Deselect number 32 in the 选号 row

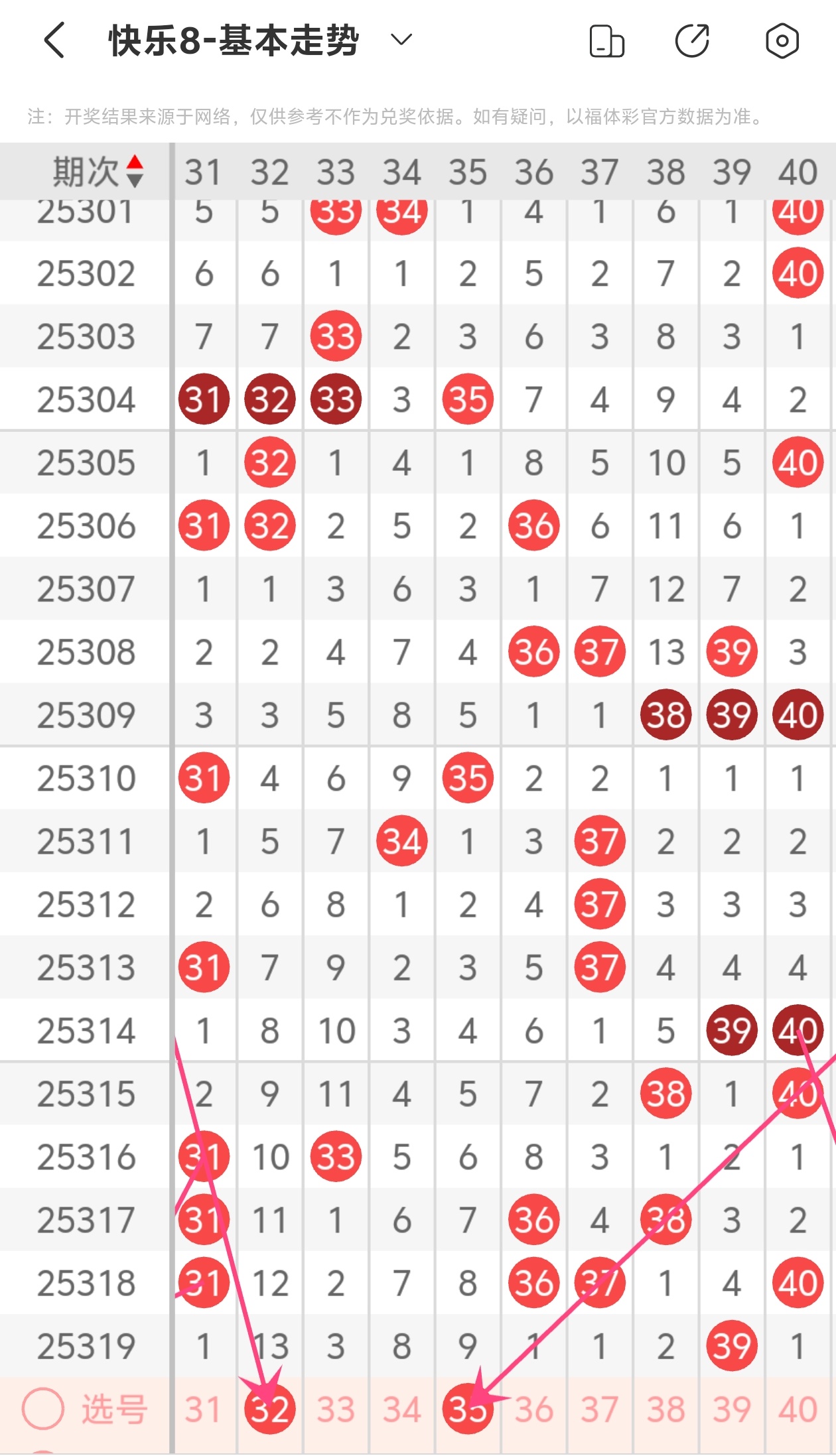coord(270,1410)
